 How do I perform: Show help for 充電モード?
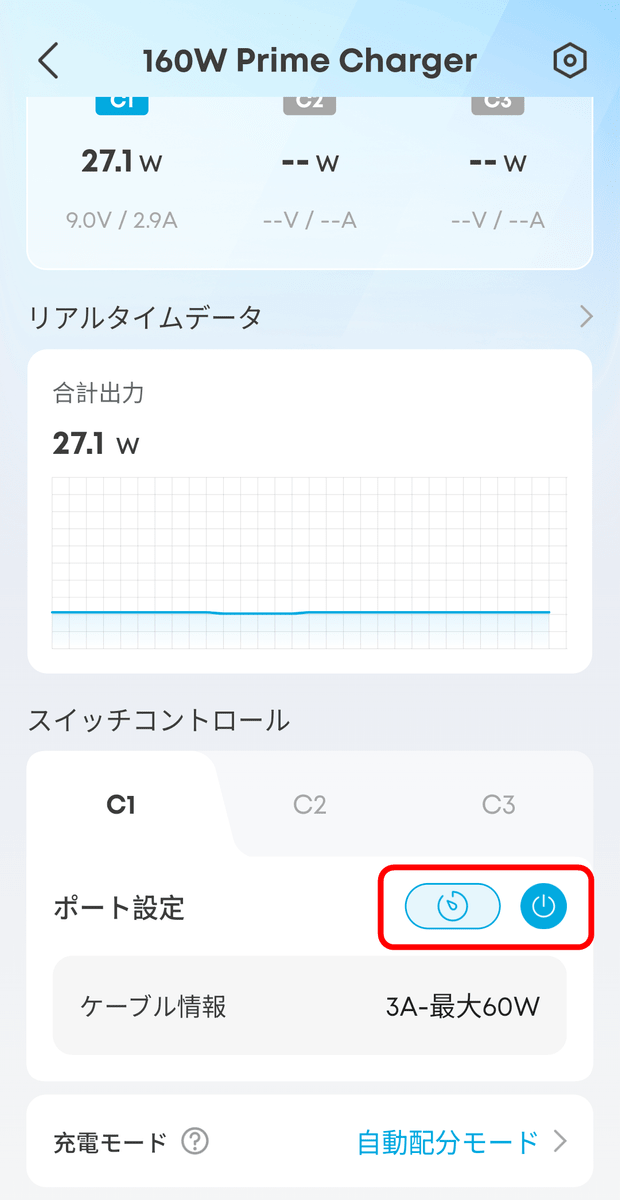(x=196, y=1141)
